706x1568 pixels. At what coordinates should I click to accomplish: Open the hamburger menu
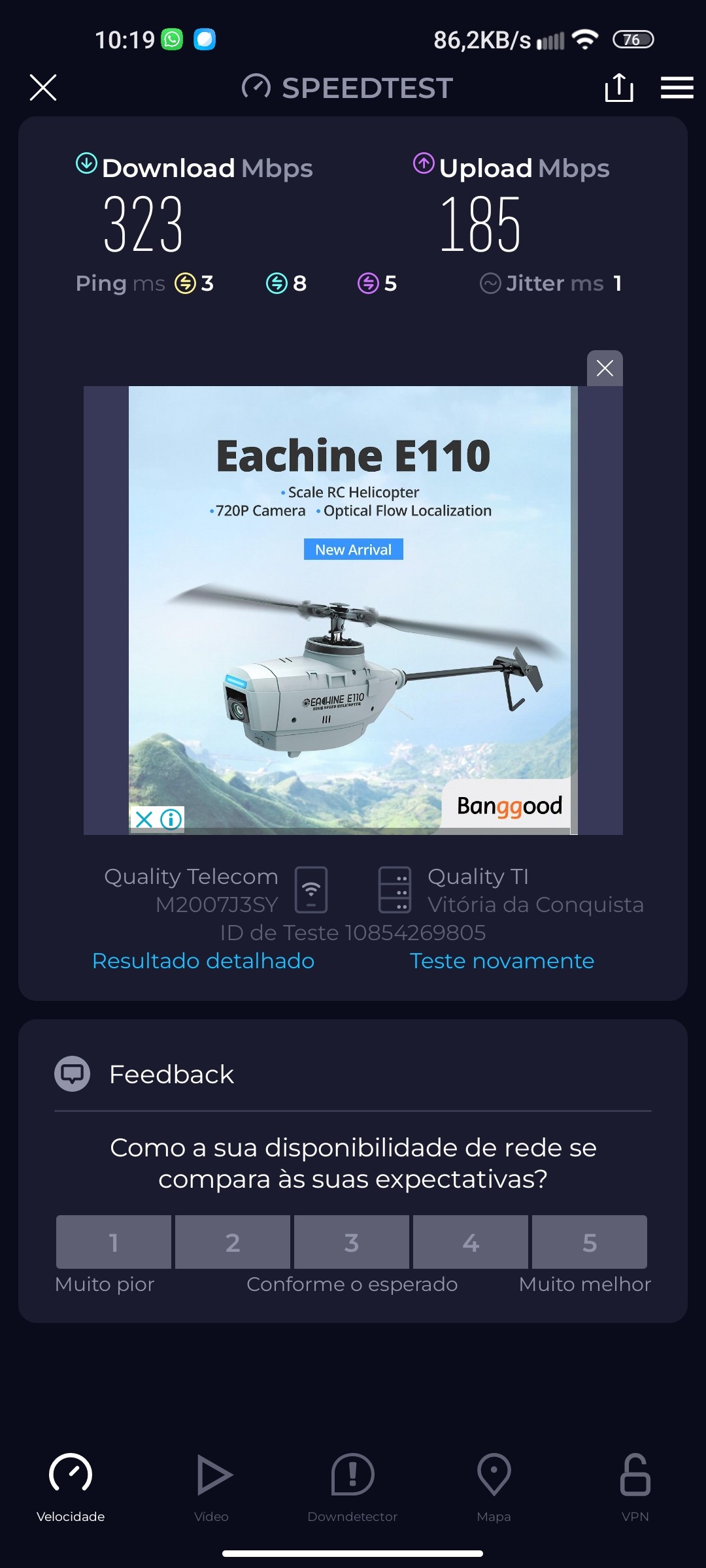(677, 88)
